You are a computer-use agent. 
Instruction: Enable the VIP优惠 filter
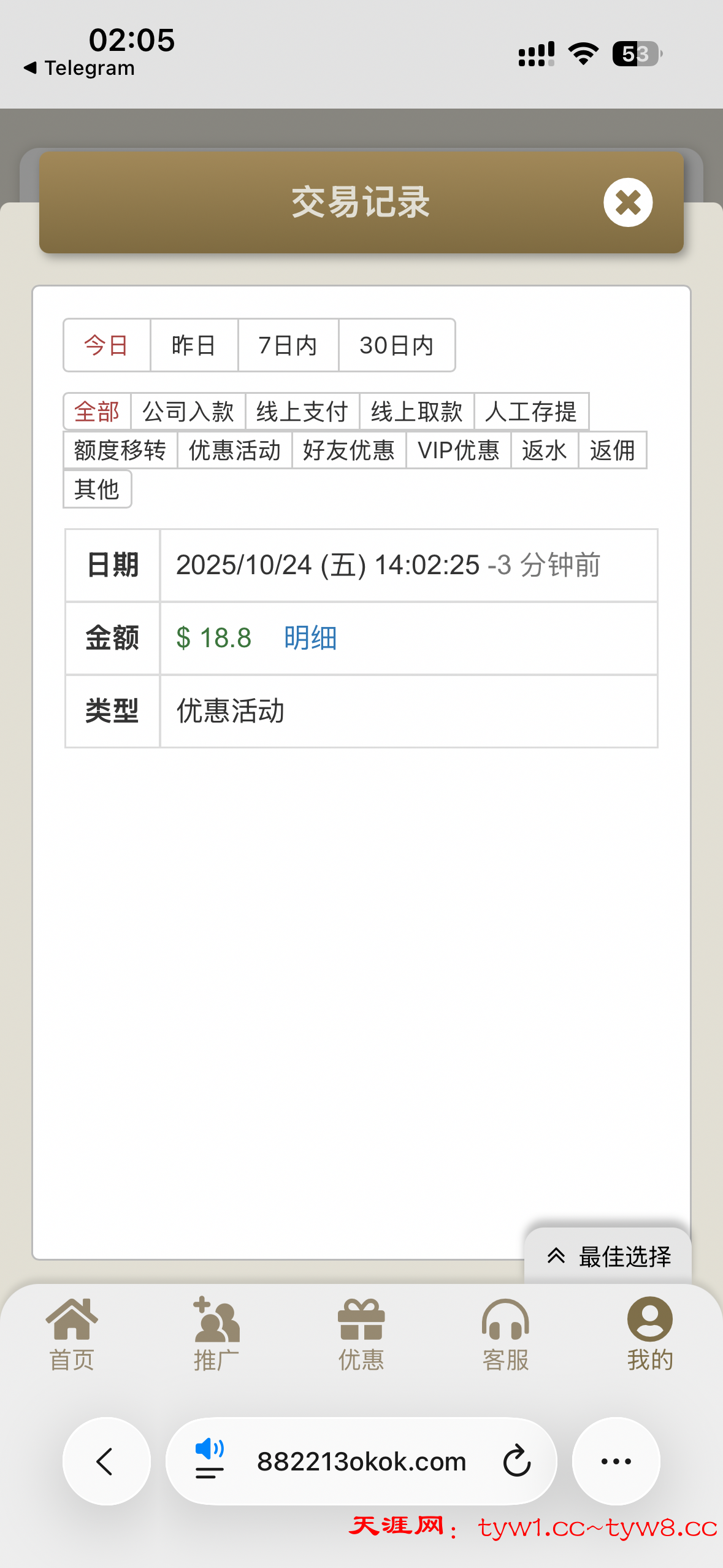[459, 450]
